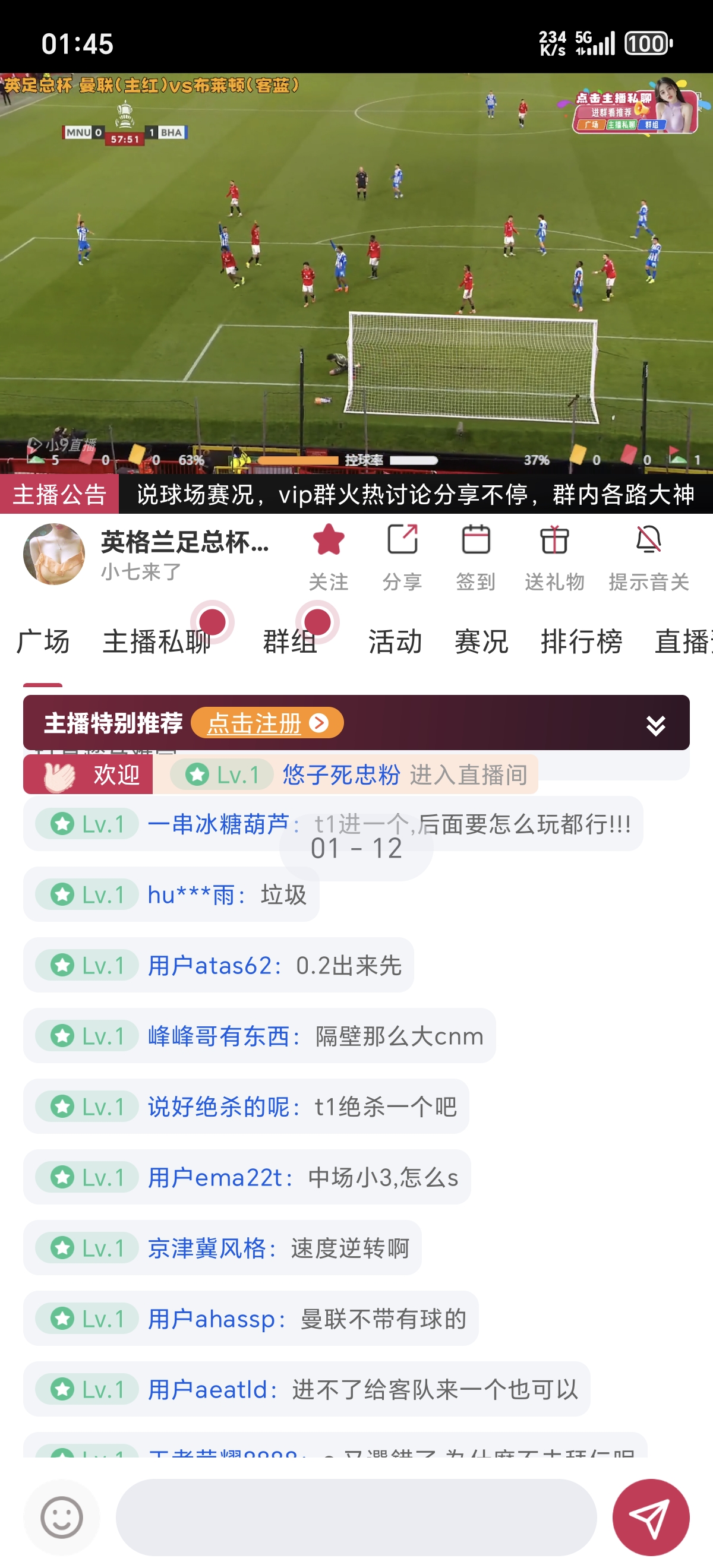Open the 排行榜 ranking tab
This screenshot has height=1568, width=713.
pos(582,641)
